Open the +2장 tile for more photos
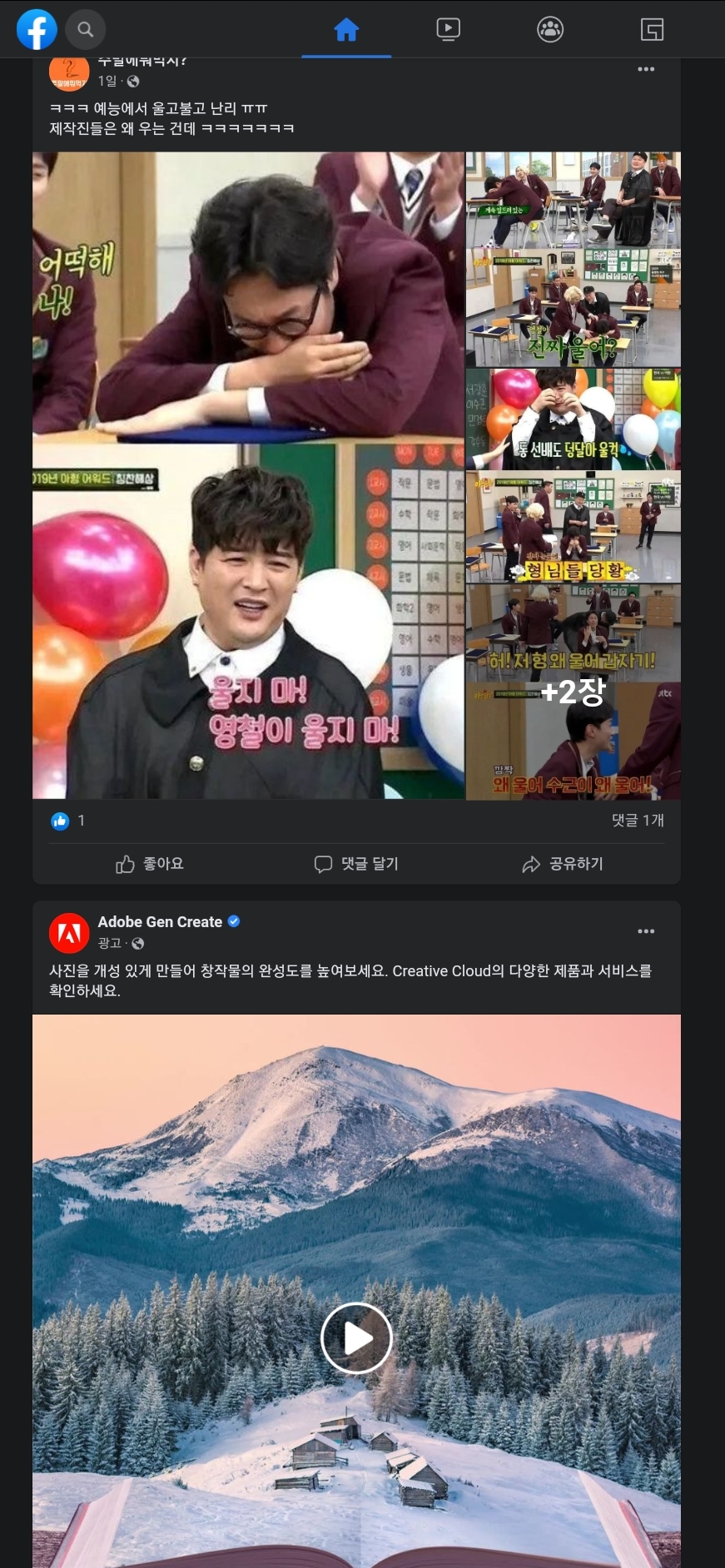Image resolution: width=725 pixels, height=1568 pixels. pos(573,741)
